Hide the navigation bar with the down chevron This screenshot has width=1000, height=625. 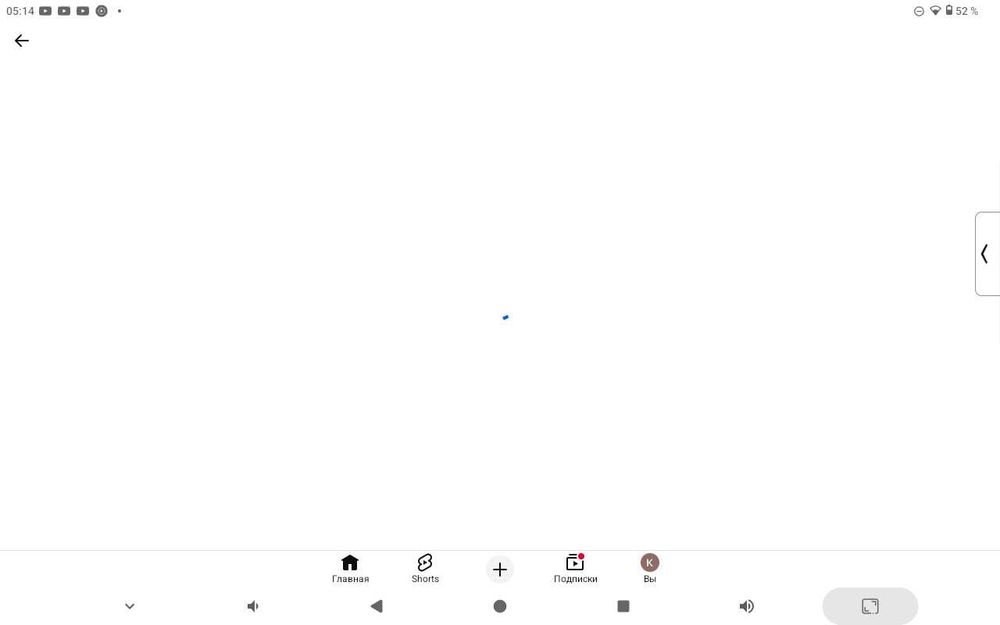point(130,606)
